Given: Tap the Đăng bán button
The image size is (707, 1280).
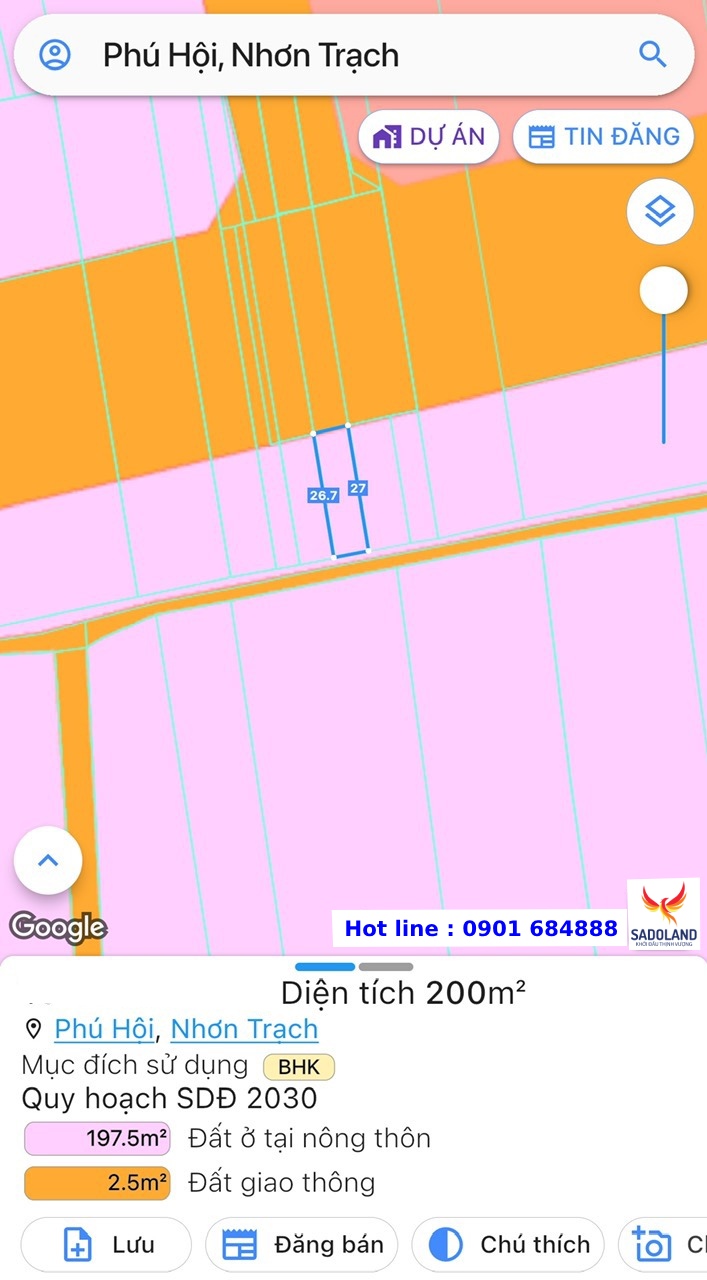Looking at the screenshot, I should point(301,1245).
